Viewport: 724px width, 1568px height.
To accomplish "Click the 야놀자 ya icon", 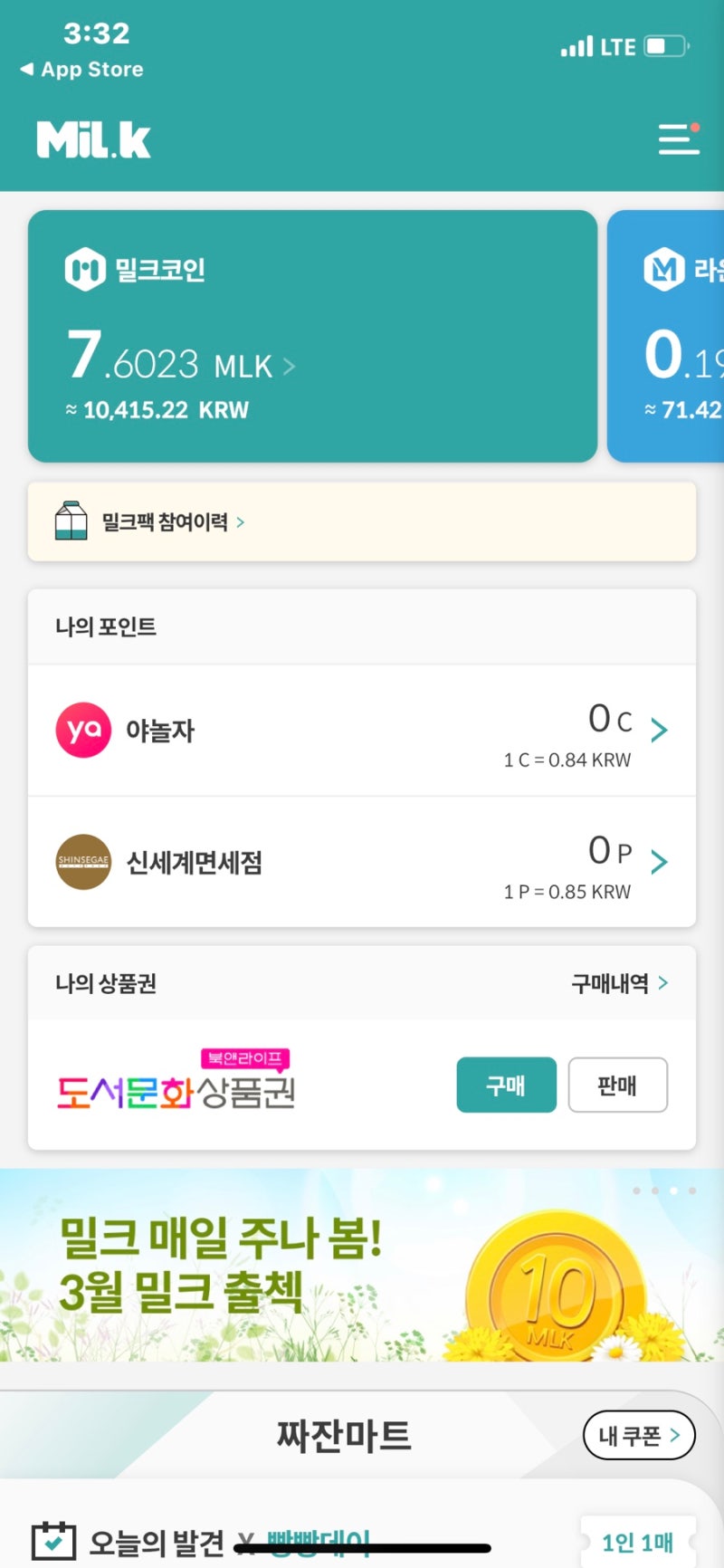I will tap(82, 730).
